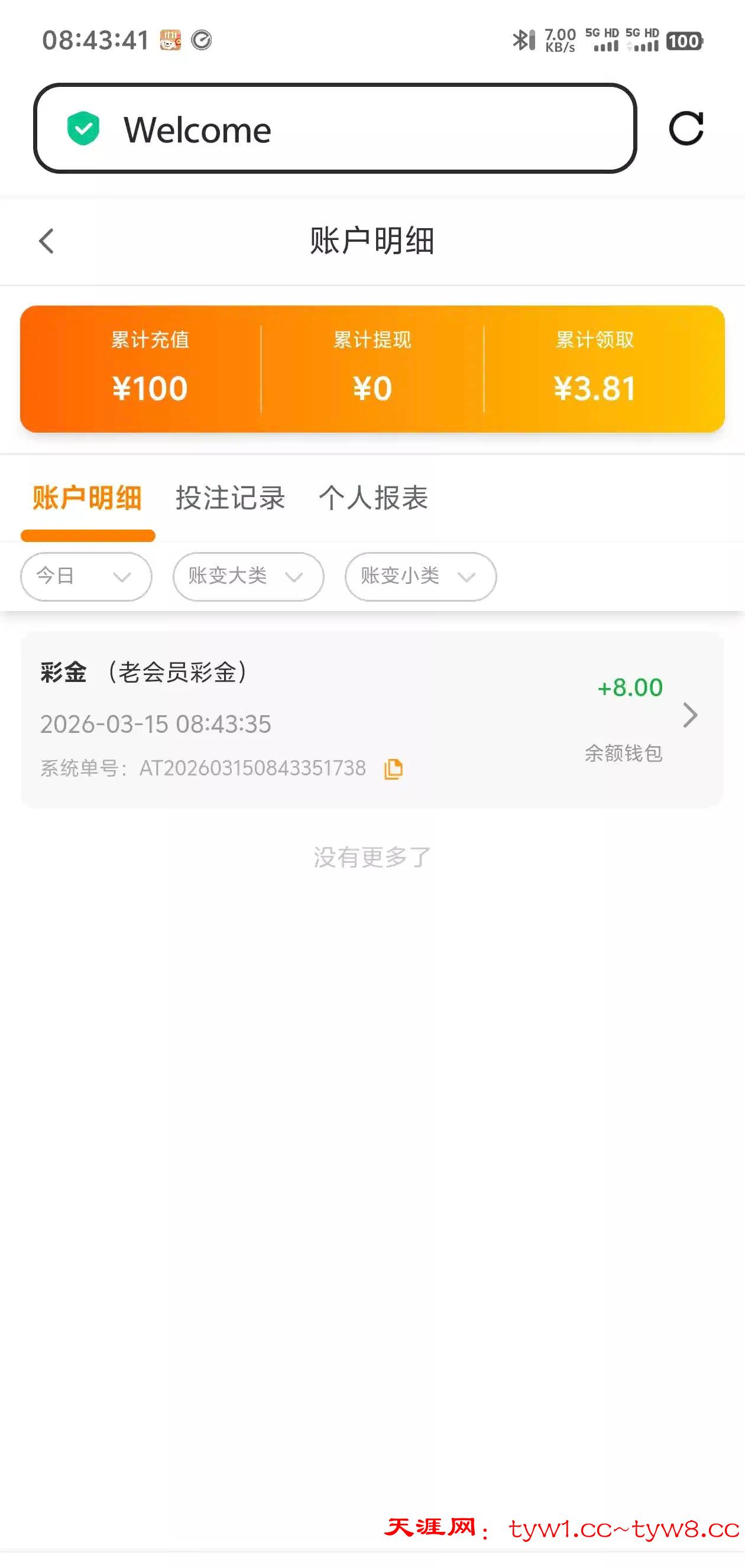Copy the 系统单号 order number
Screen dimensions: 745x1568
point(394,769)
